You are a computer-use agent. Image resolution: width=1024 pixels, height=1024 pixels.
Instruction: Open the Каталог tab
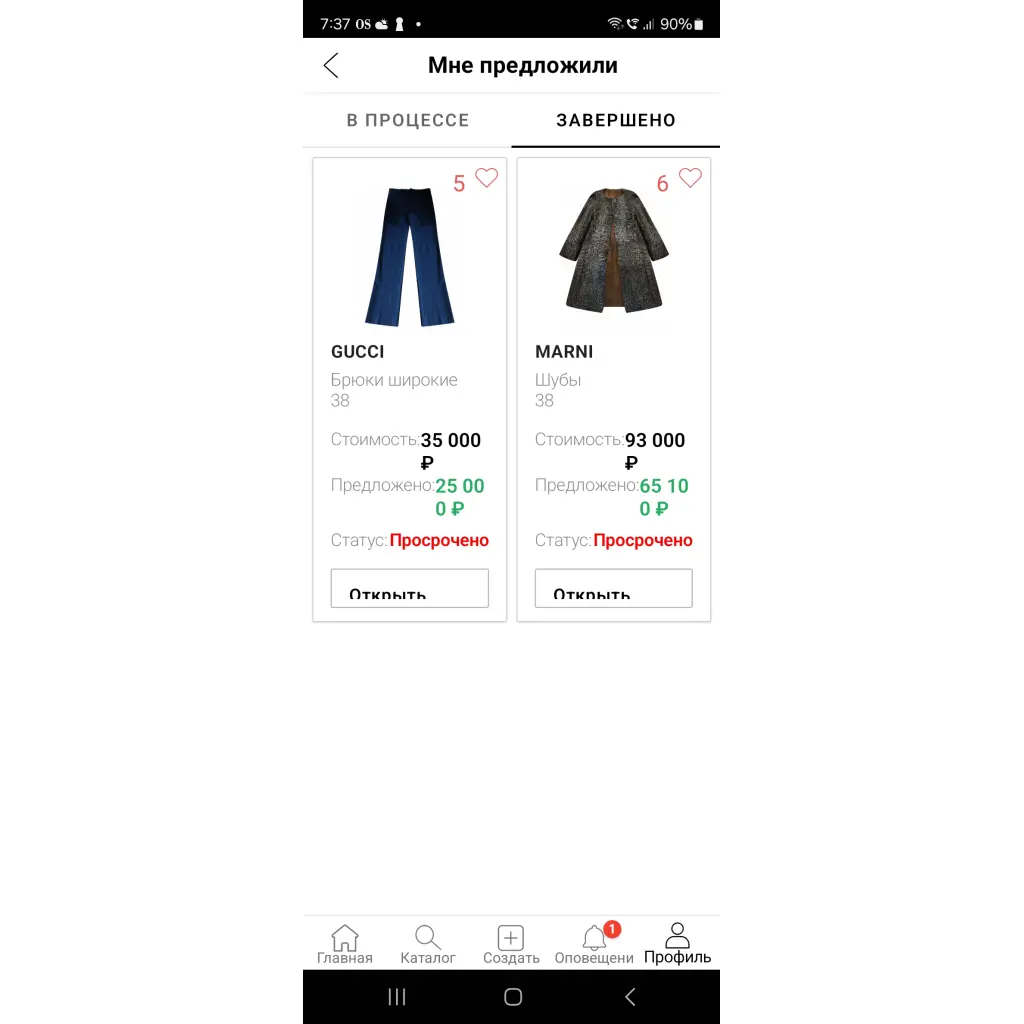coord(428,944)
